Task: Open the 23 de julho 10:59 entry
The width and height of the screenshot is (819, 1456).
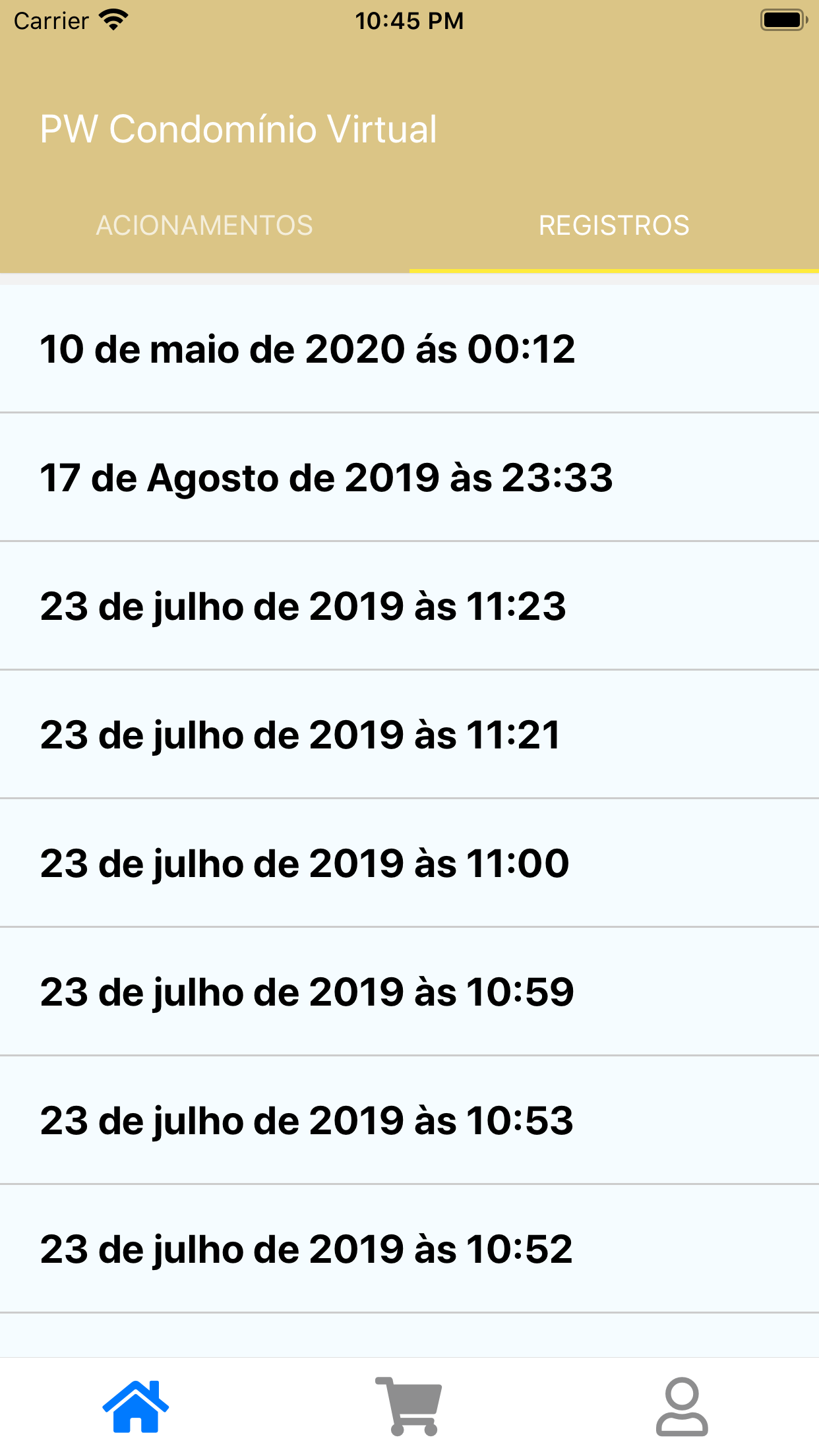Action: [x=409, y=992]
